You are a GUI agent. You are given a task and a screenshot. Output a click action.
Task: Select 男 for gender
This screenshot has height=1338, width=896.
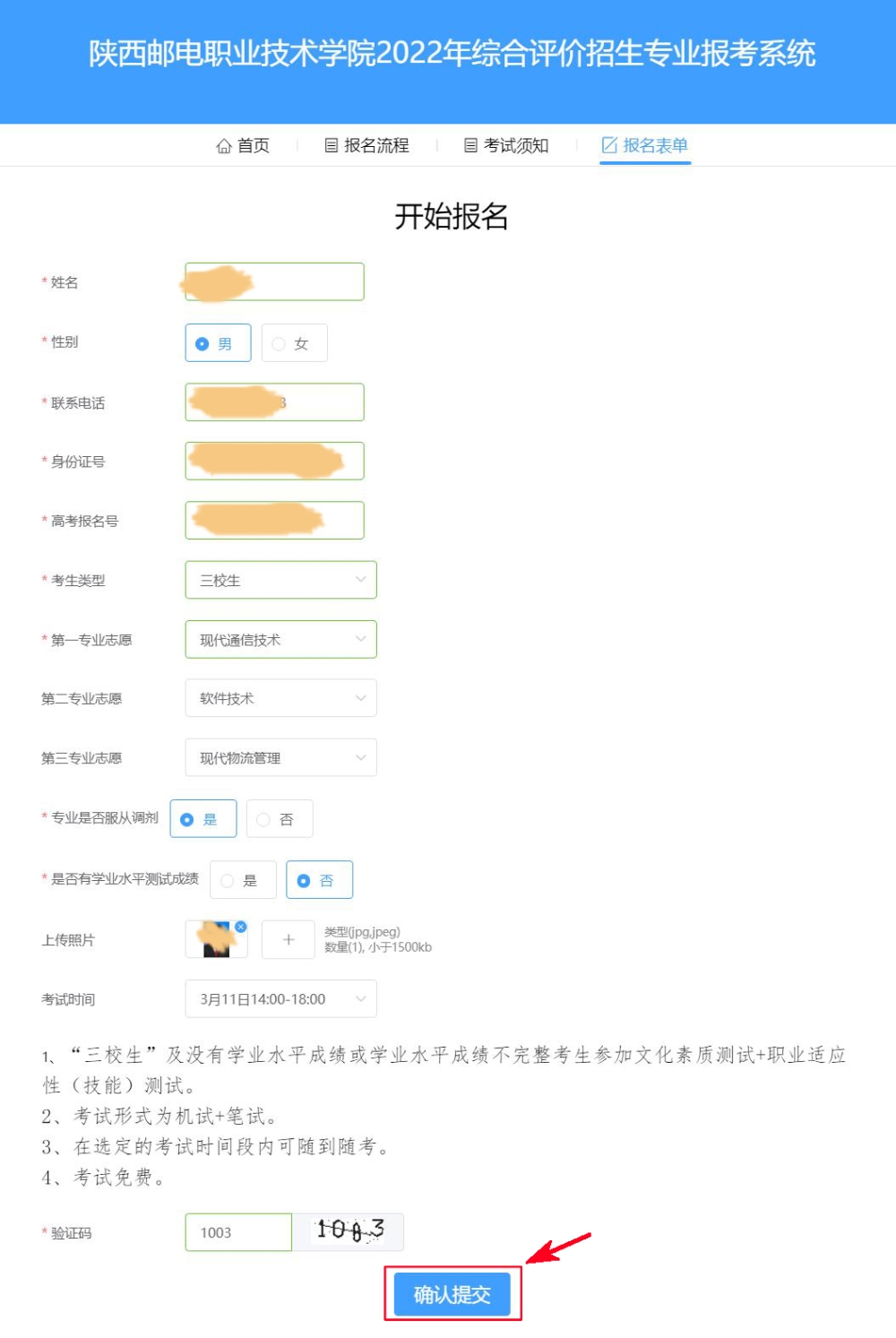point(218,343)
